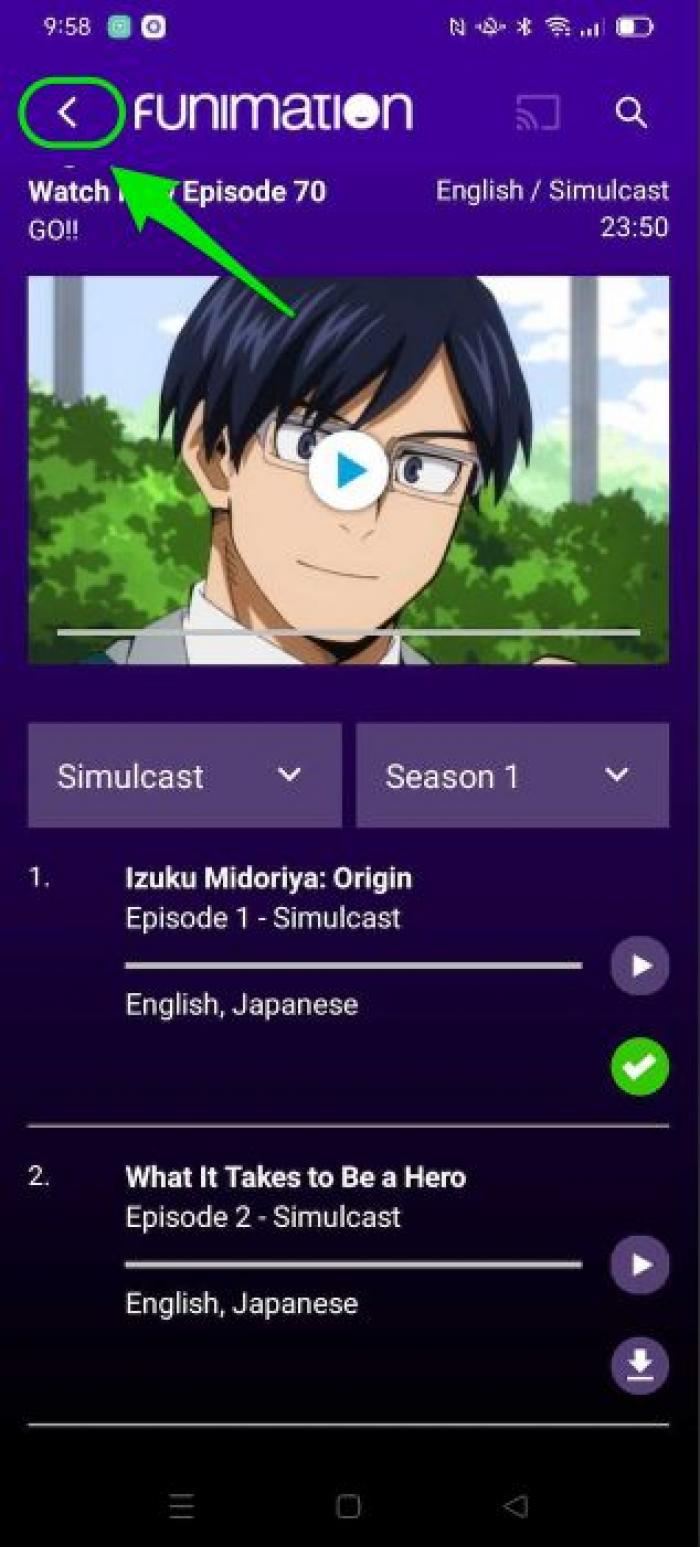Open the search magnifier
Image resolution: width=700 pixels, height=1547 pixels.
pyautogui.click(x=631, y=113)
